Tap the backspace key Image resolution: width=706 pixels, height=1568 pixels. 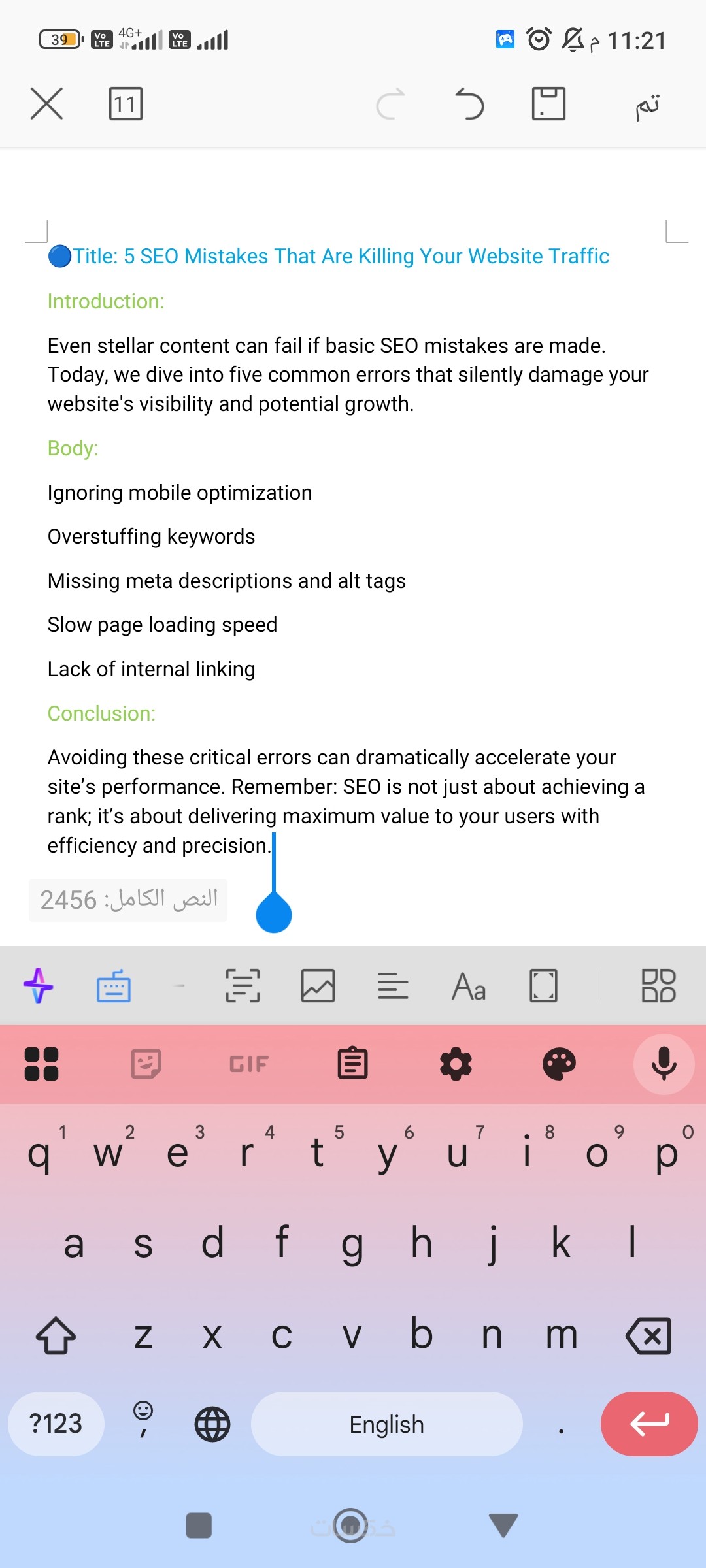[x=648, y=1335]
